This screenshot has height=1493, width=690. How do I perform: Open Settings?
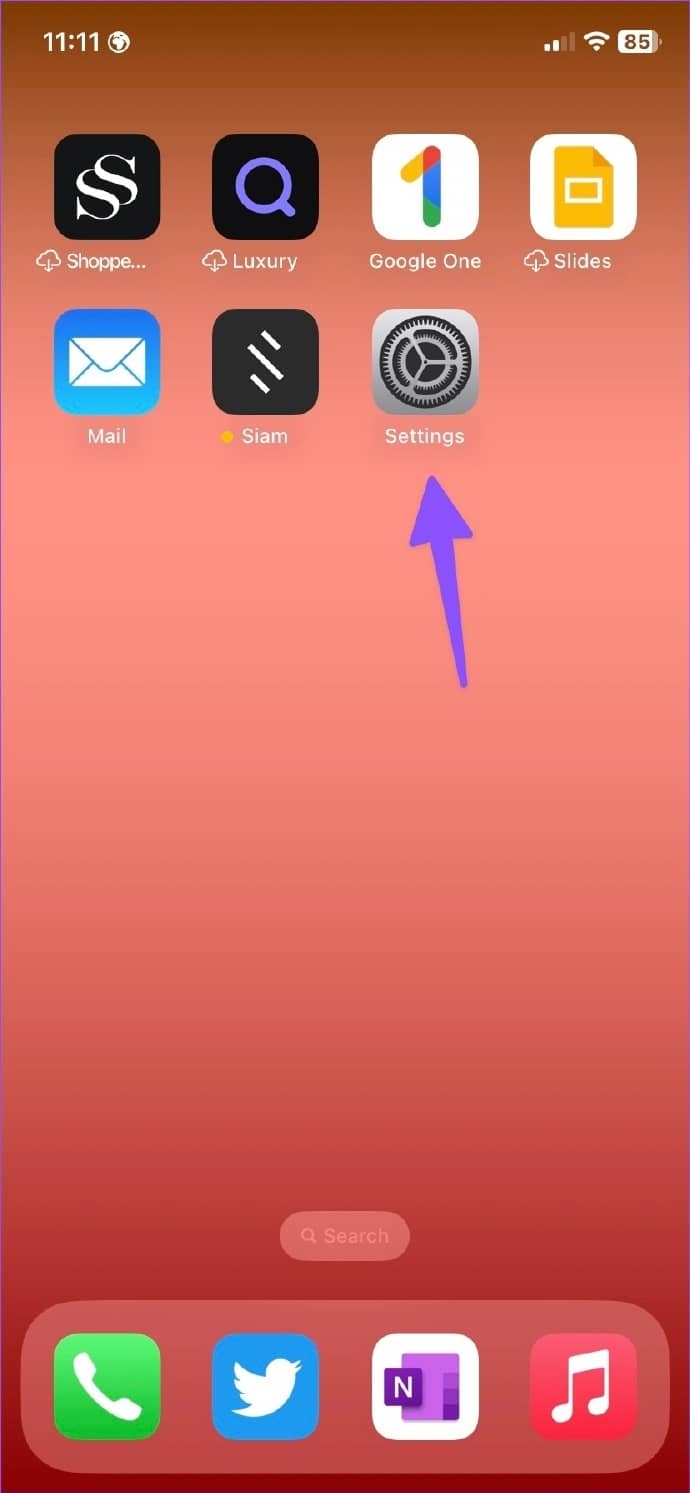point(425,362)
